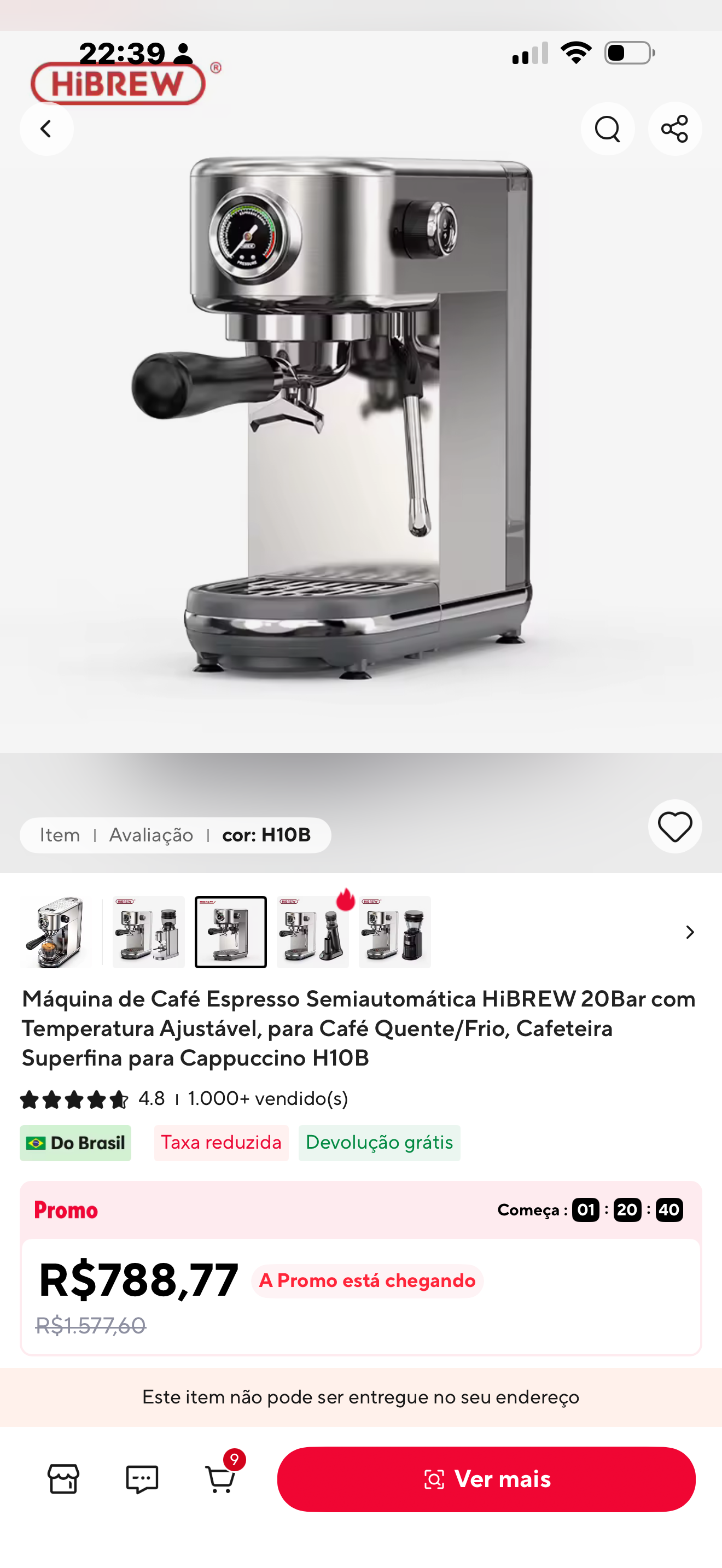Viewport: 722px width, 1568px height.
Task: Open chat with the seller
Action: pyautogui.click(x=142, y=1479)
